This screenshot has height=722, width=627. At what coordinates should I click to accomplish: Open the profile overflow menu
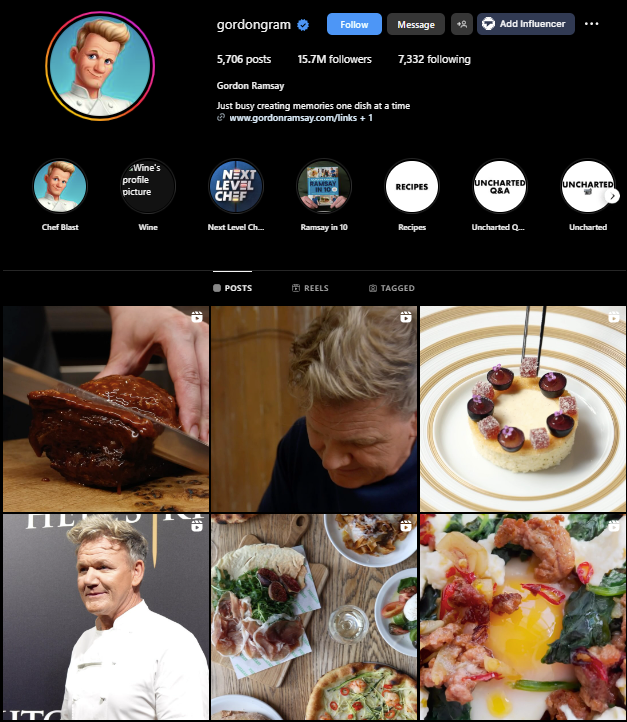[591, 24]
